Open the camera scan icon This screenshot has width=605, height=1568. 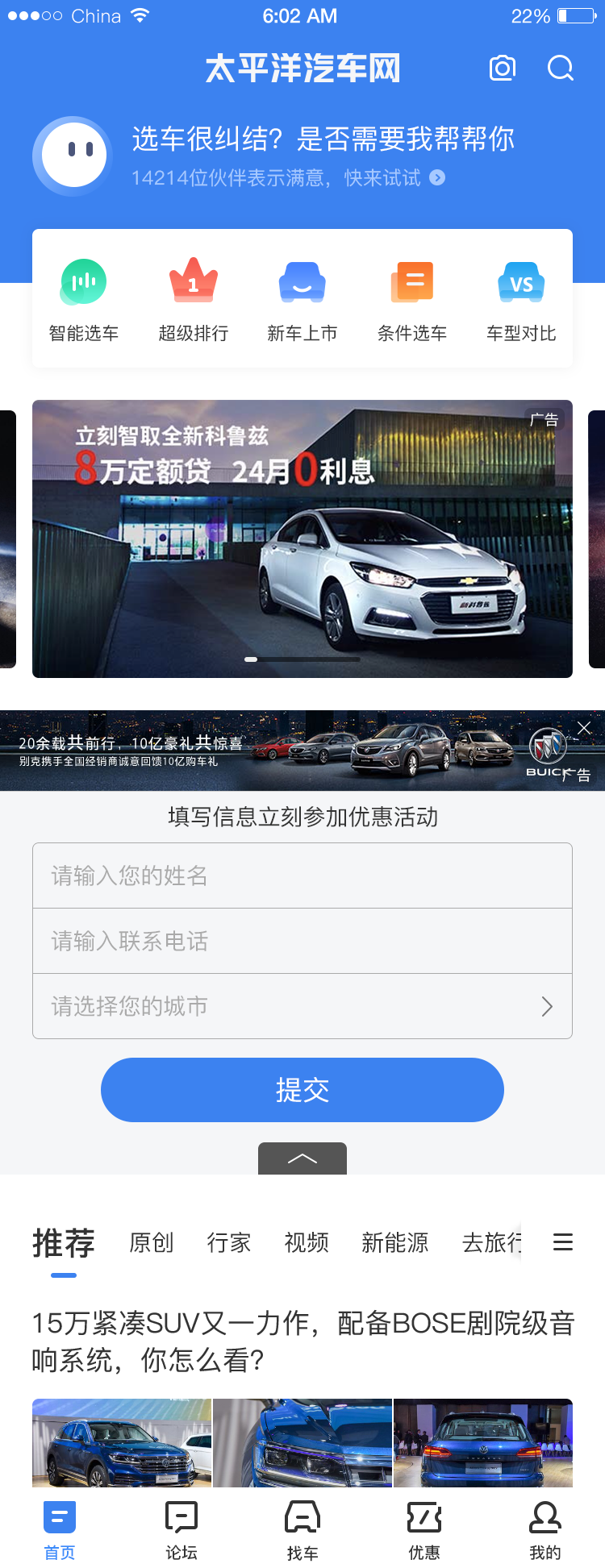[502, 69]
